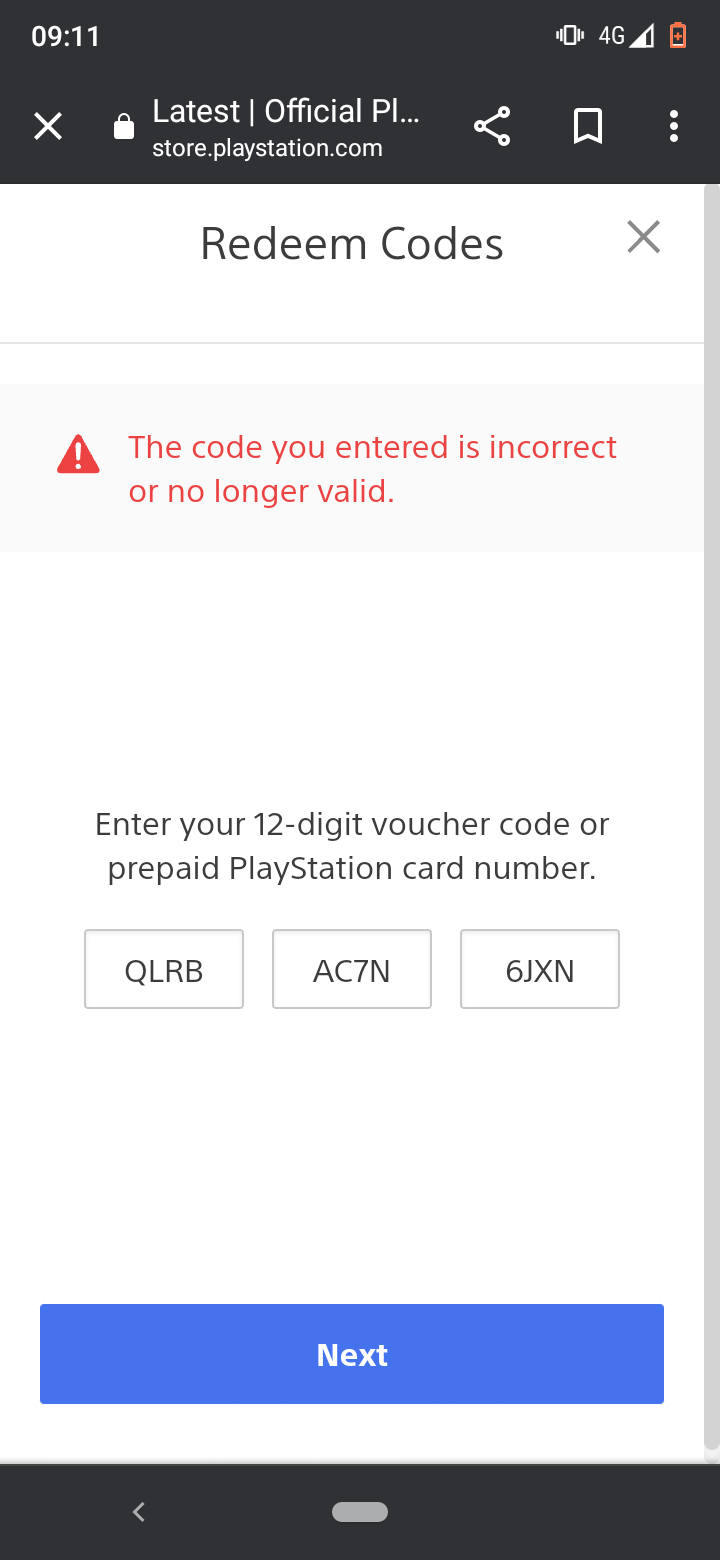Bookmark this store page
The image size is (720, 1560).
(587, 127)
